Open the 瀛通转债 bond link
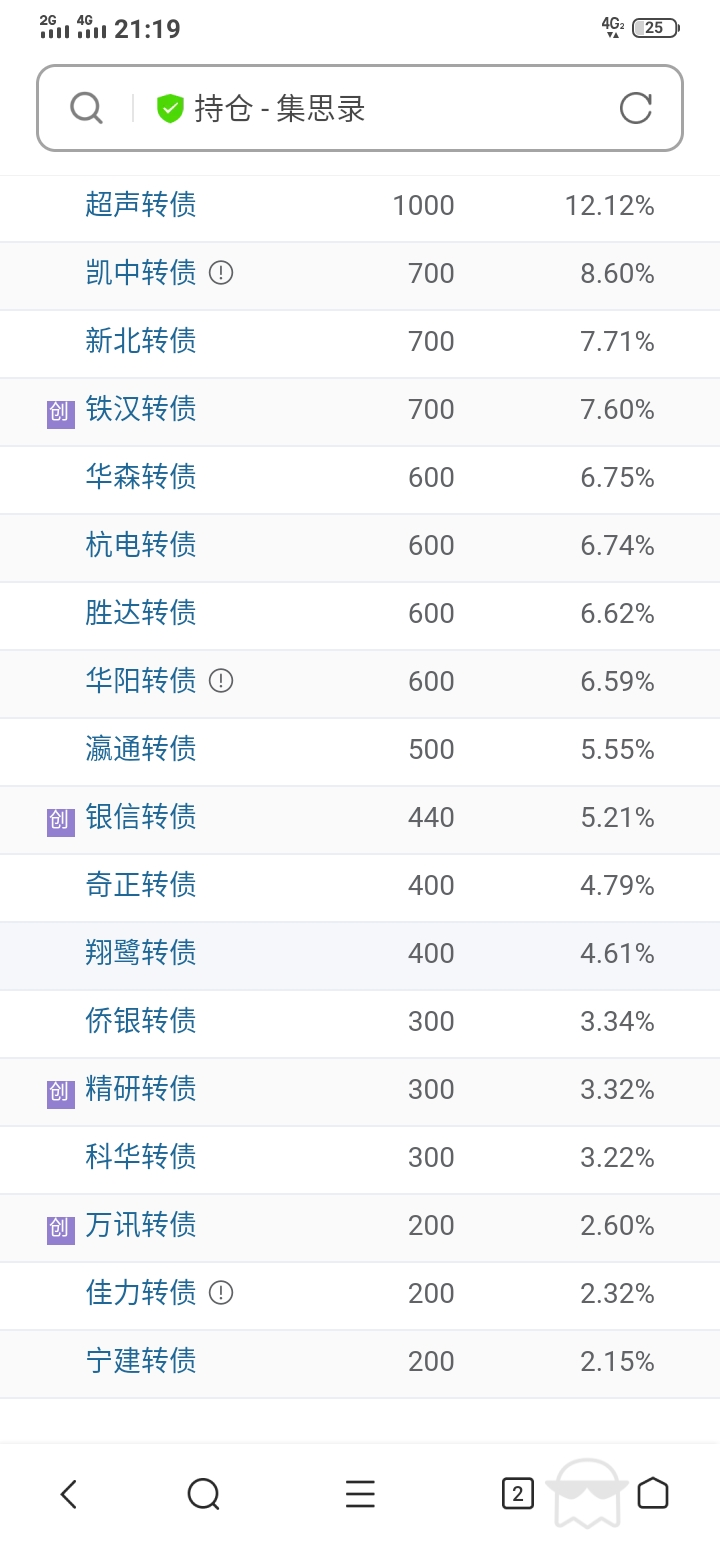This screenshot has height=1544, width=720. [141, 749]
